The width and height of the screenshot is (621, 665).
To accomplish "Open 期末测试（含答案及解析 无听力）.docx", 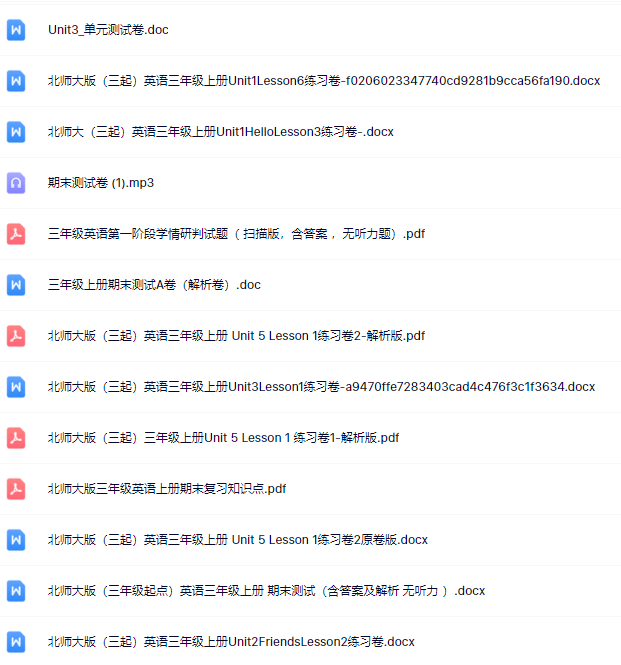I will 266,591.
